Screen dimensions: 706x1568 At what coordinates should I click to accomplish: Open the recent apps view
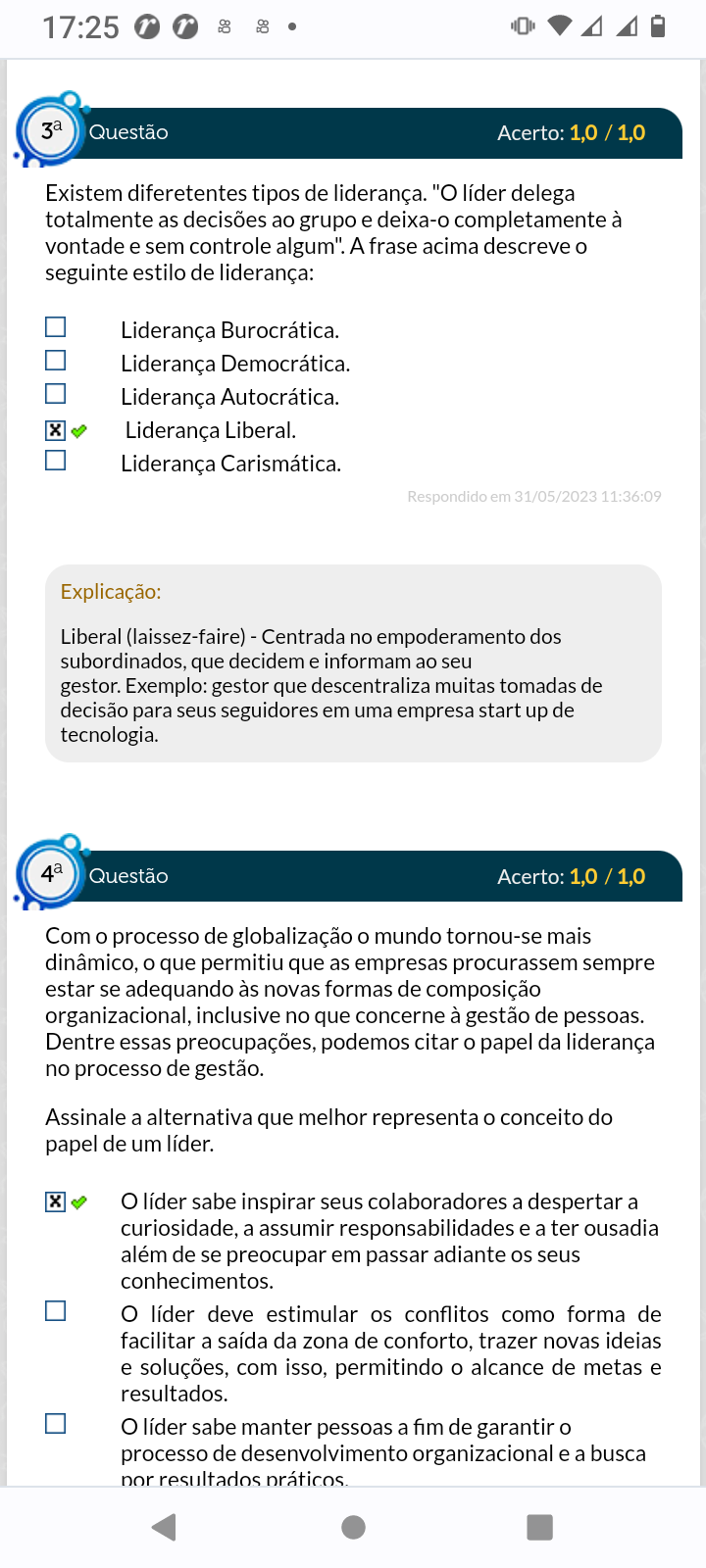539,1527
